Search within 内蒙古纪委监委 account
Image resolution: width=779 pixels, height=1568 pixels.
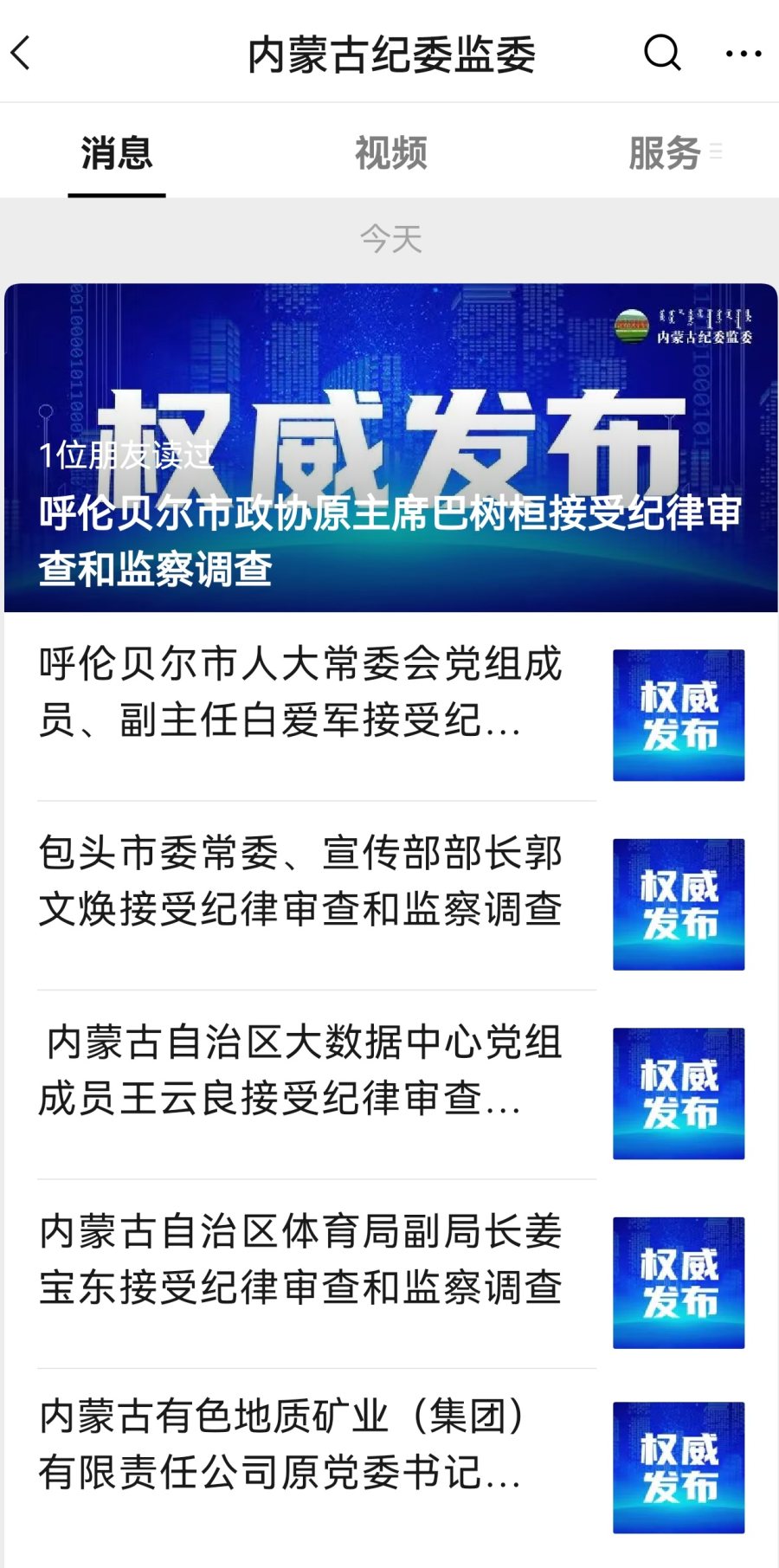[x=662, y=54]
